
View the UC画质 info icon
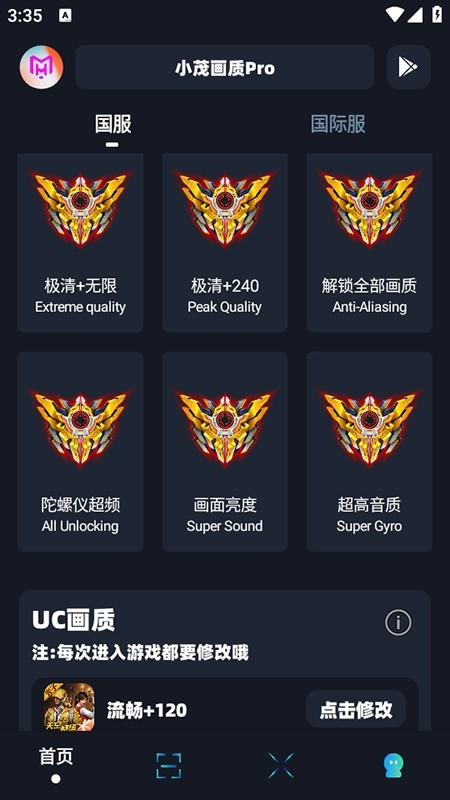pos(398,622)
